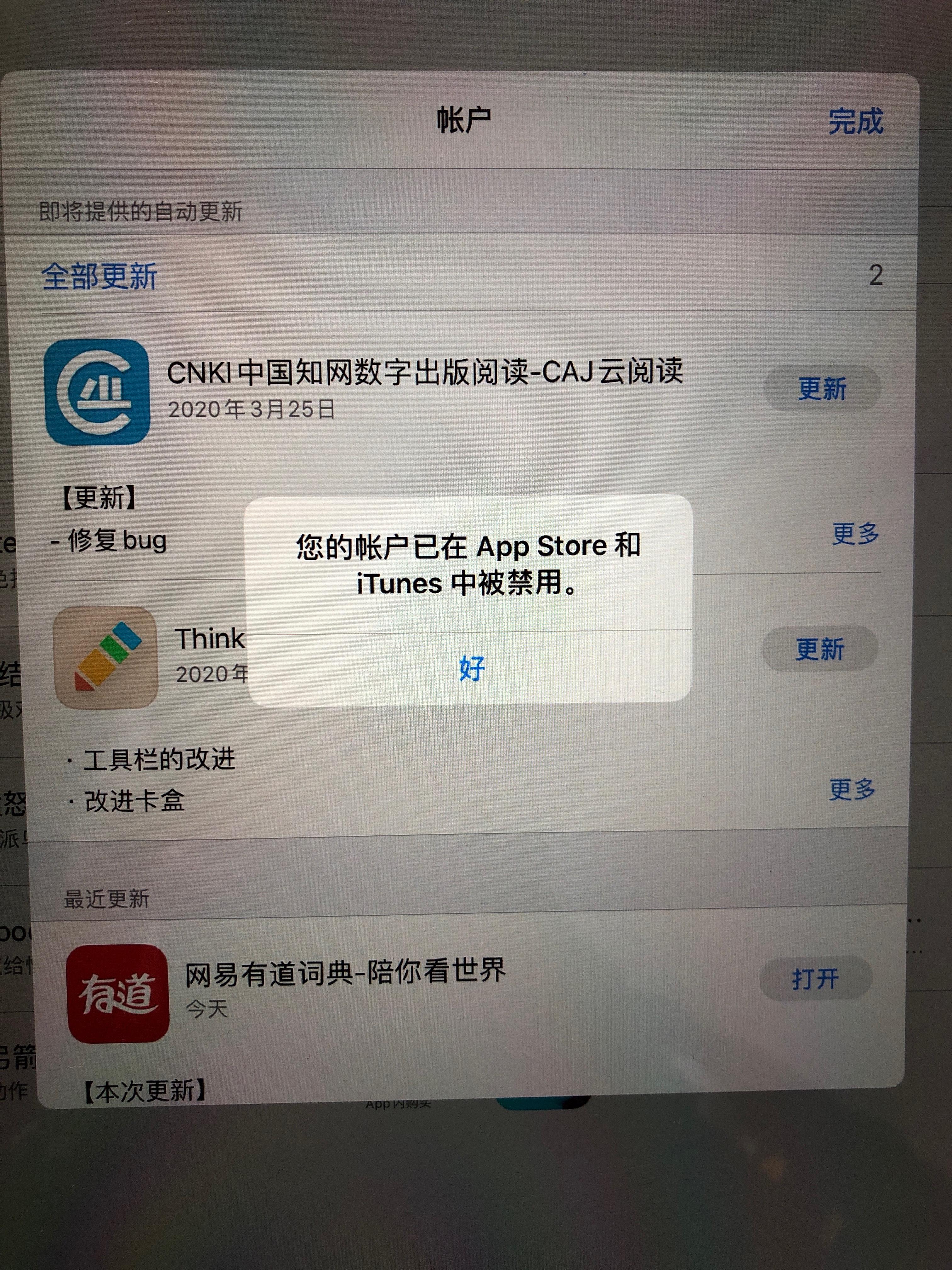Viewport: 952px width, 1270px height.
Task: Update the Think app
Action: 819,649
